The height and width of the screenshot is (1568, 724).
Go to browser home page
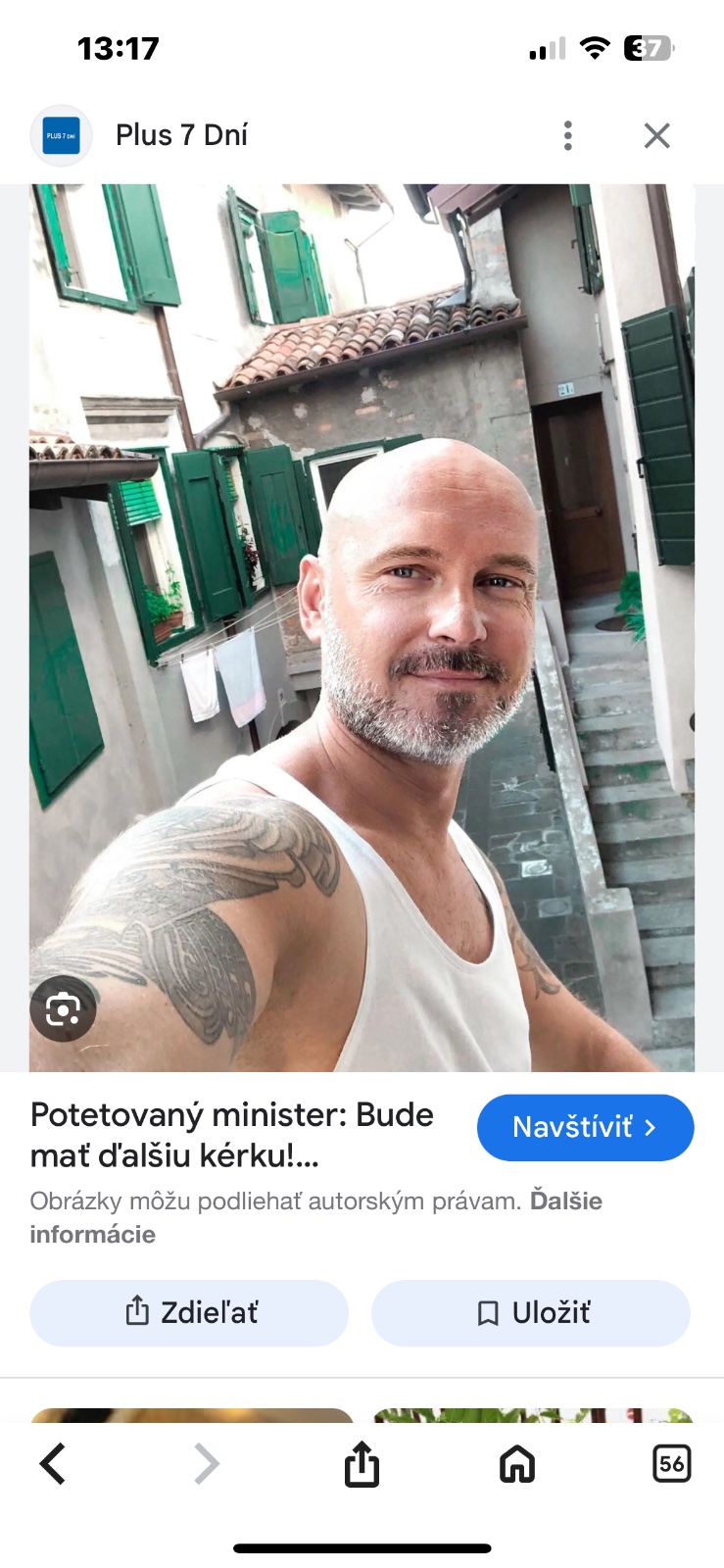point(517,1464)
